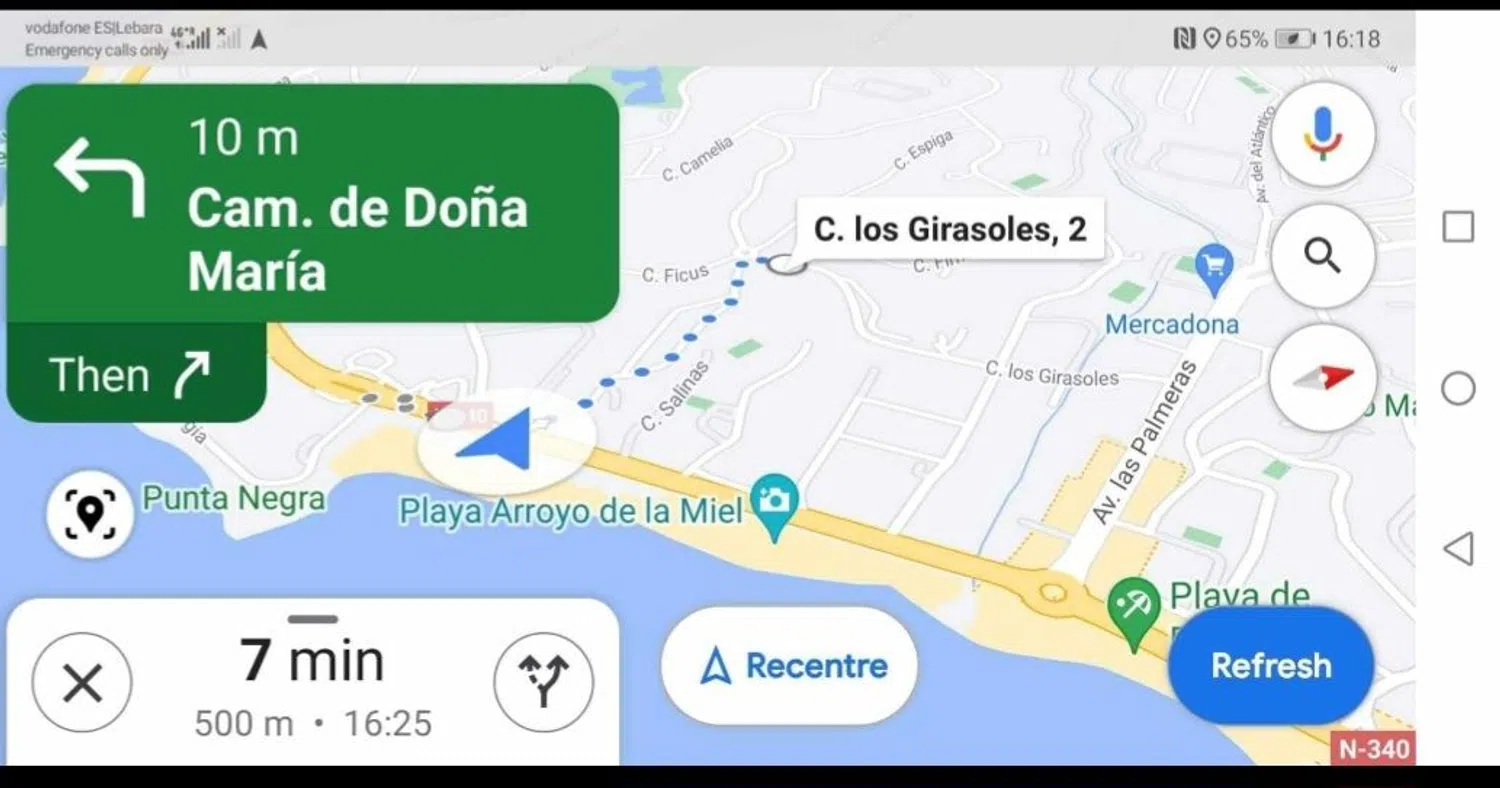Open the Cam. de Doña María direction banner
The height and width of the screenshot is (788, 1500).
[313, 204]
